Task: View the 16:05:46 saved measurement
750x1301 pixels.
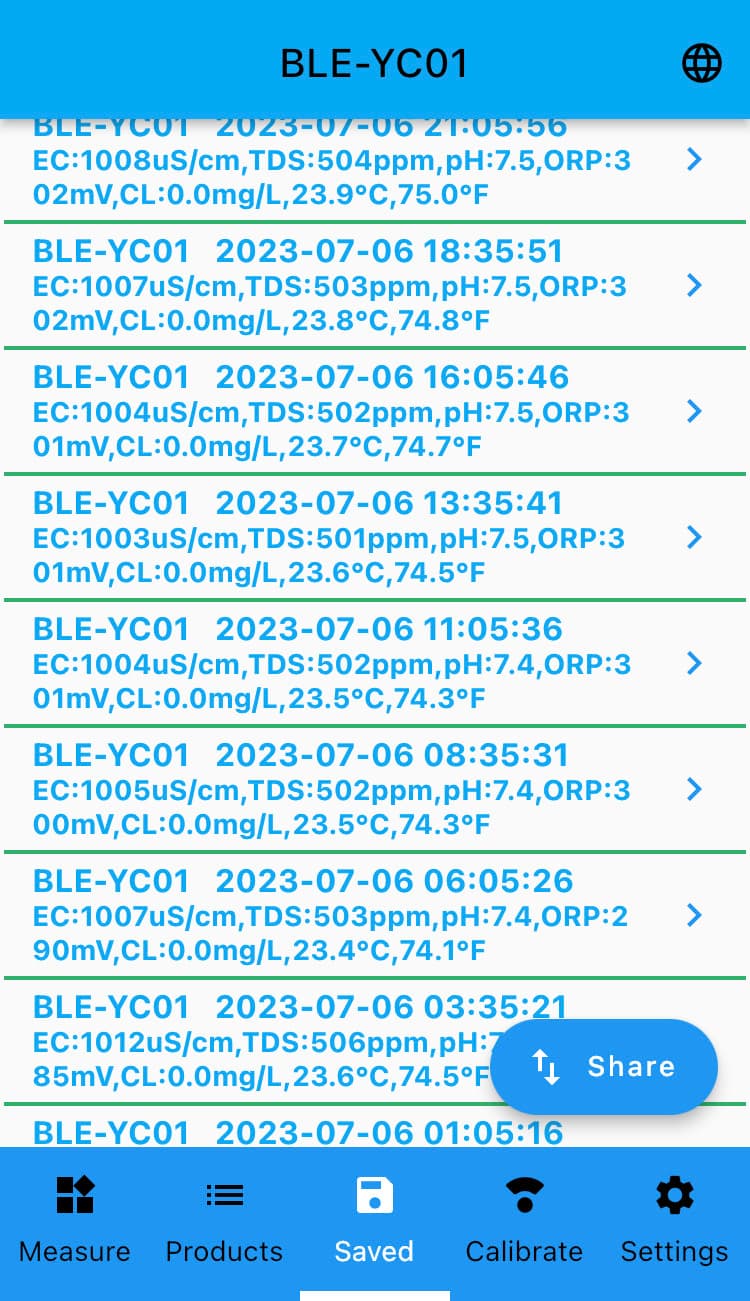Action: tap(375, 411)
